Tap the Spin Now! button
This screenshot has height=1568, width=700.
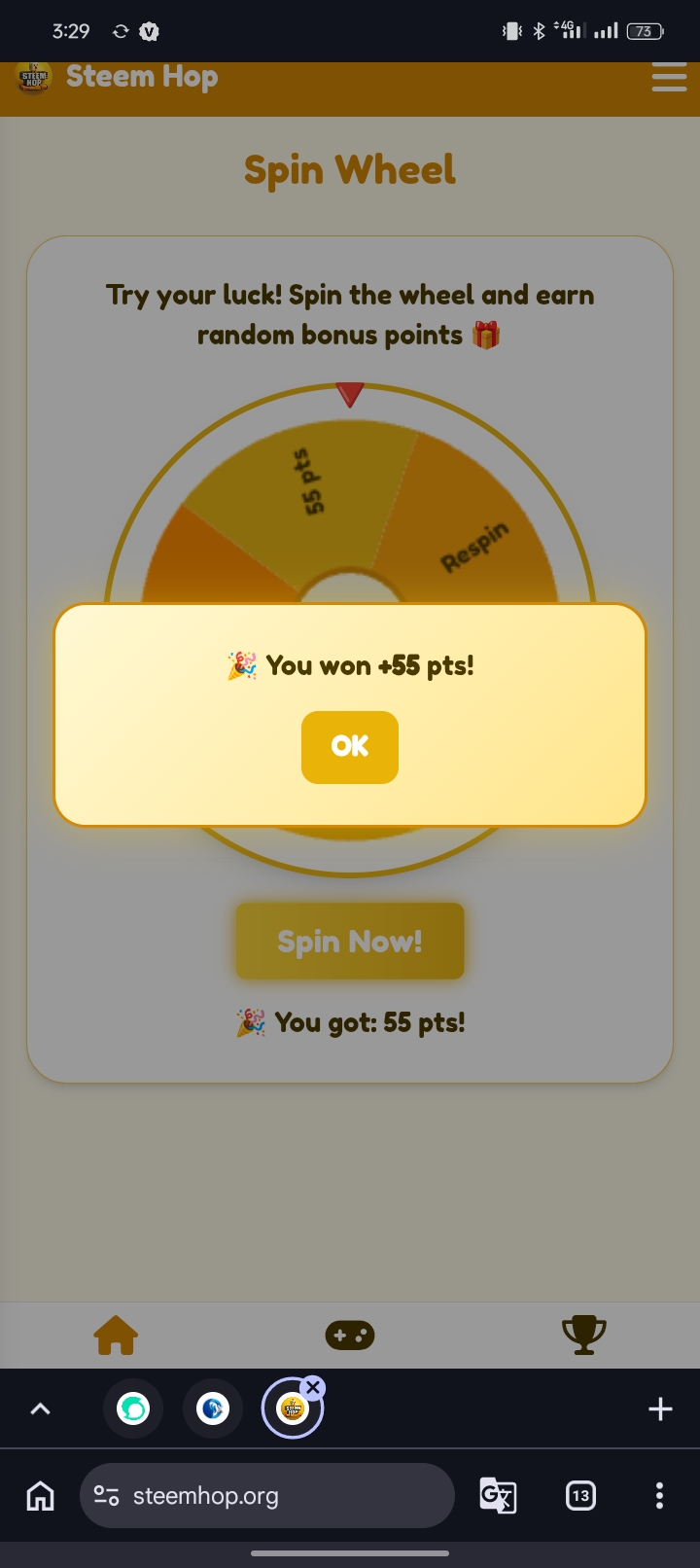coord(350,941)
